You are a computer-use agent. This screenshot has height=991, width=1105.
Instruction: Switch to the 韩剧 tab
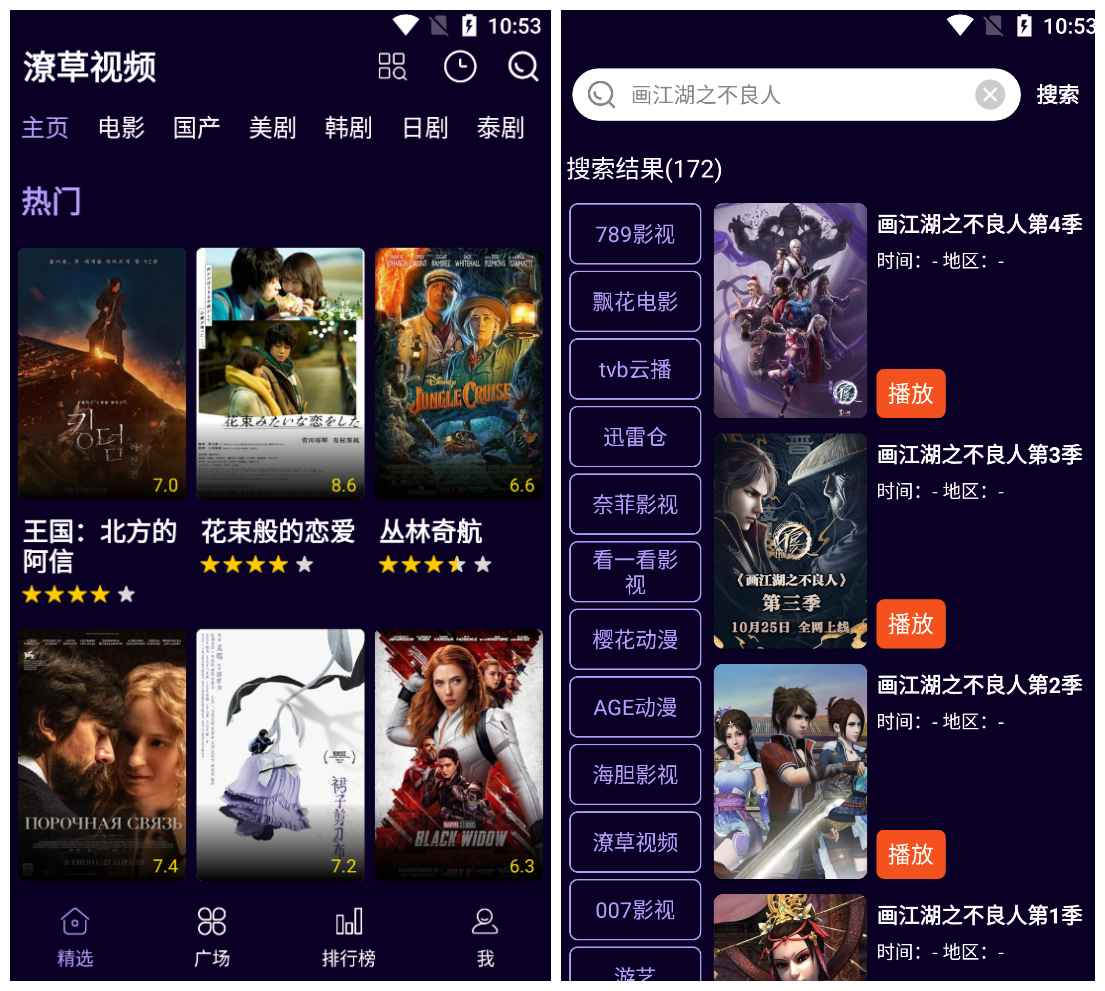click(348, 128)
